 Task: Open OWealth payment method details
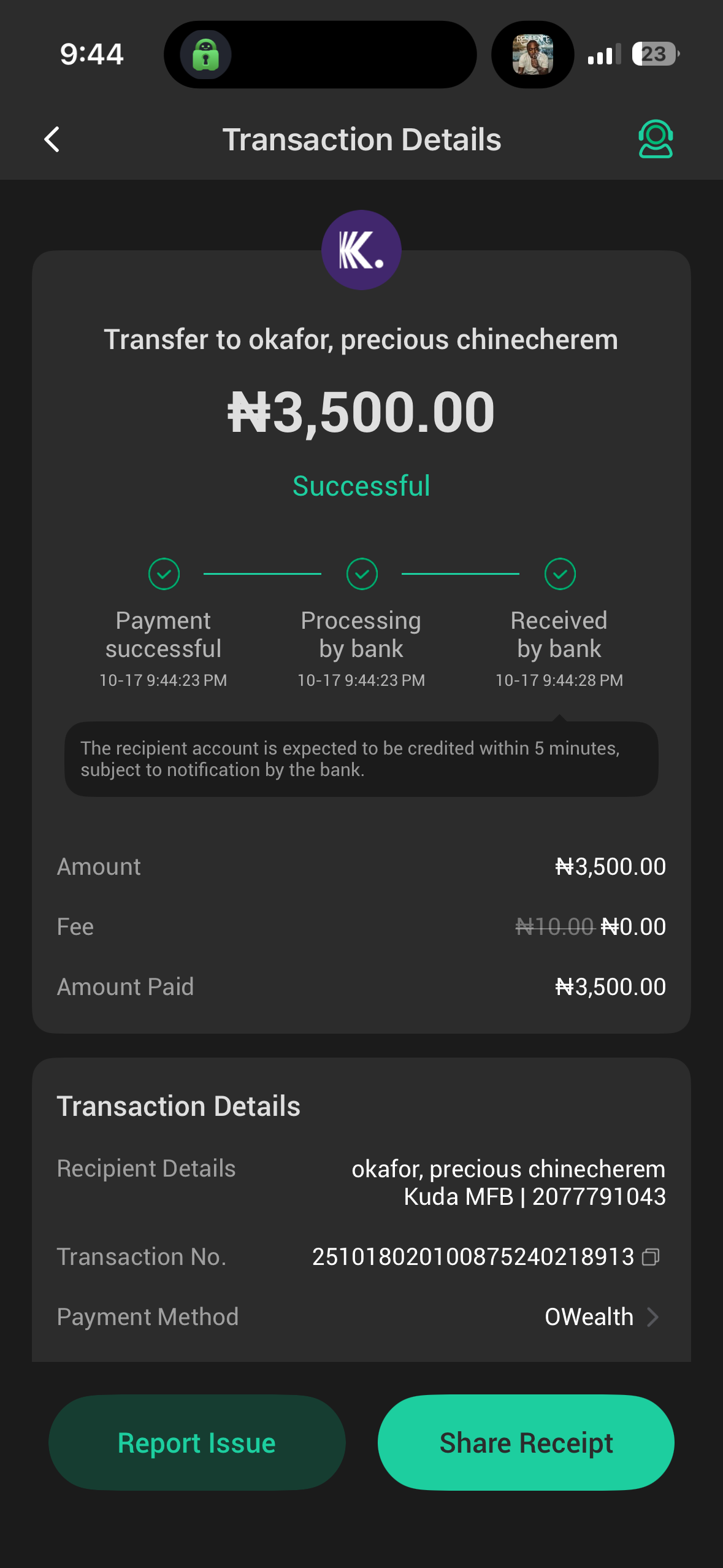[601, 1316]
